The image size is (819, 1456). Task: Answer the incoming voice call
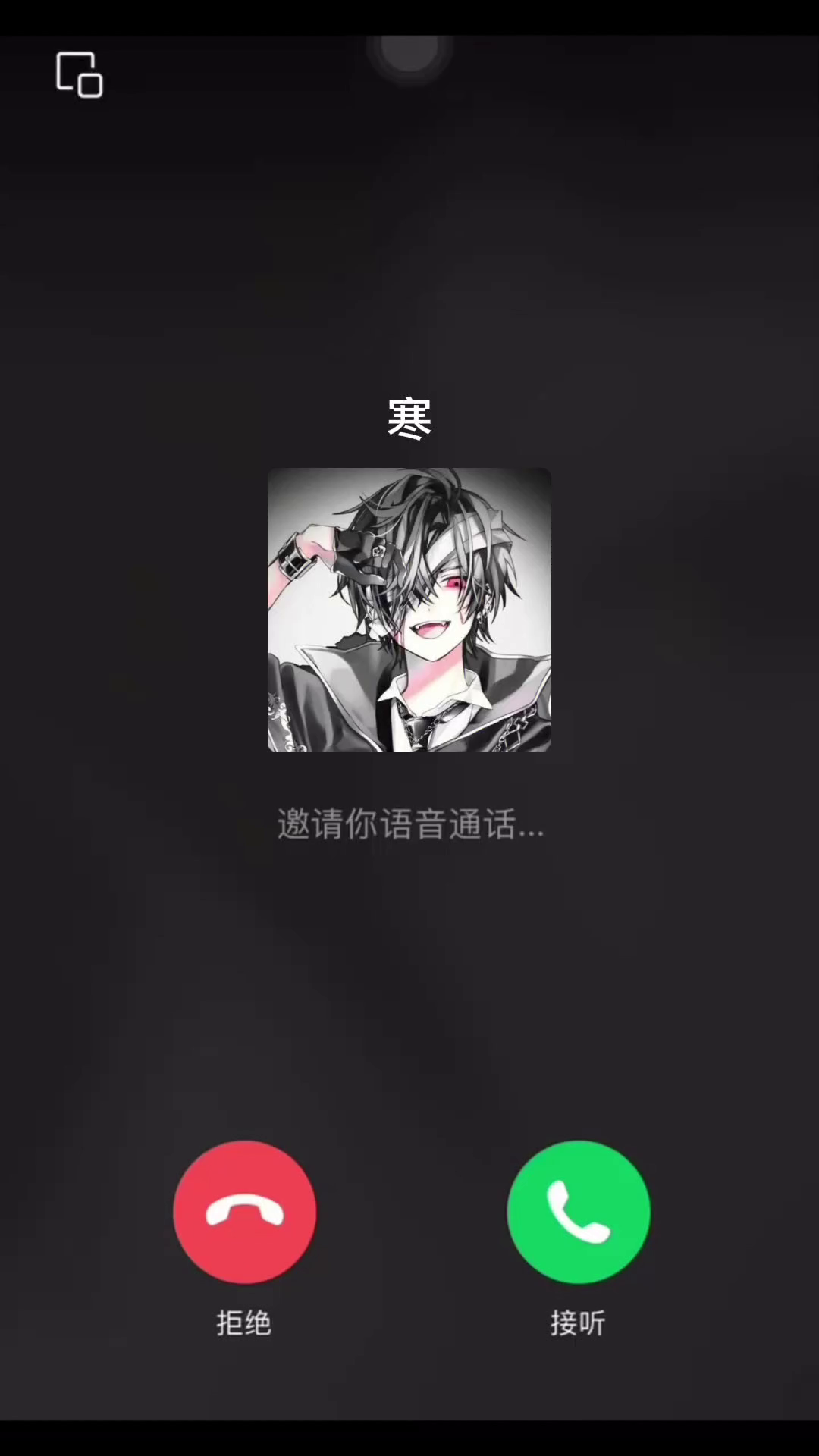pos(578,1211)
